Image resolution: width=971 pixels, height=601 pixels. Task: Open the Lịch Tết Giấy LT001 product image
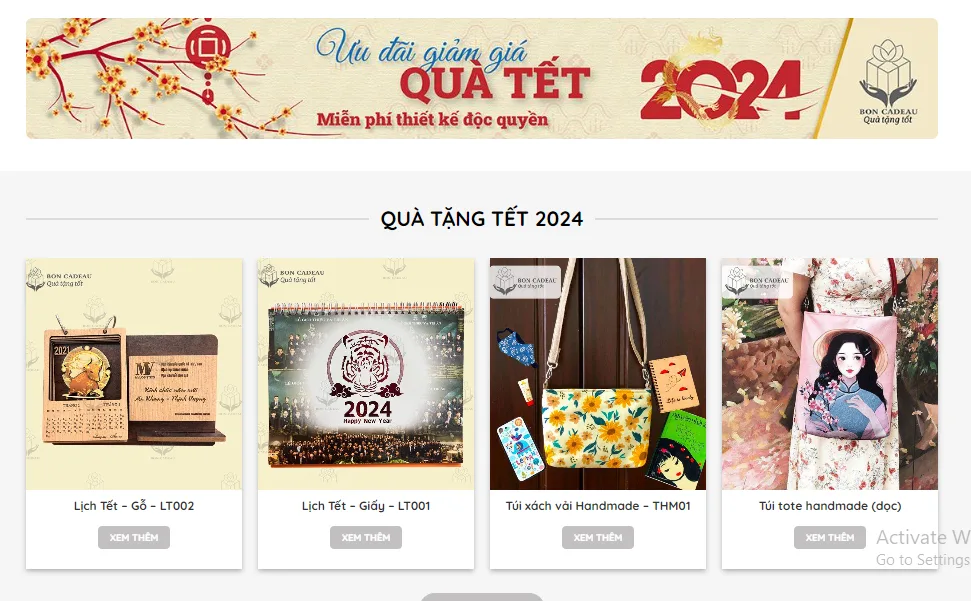[366, 374]
